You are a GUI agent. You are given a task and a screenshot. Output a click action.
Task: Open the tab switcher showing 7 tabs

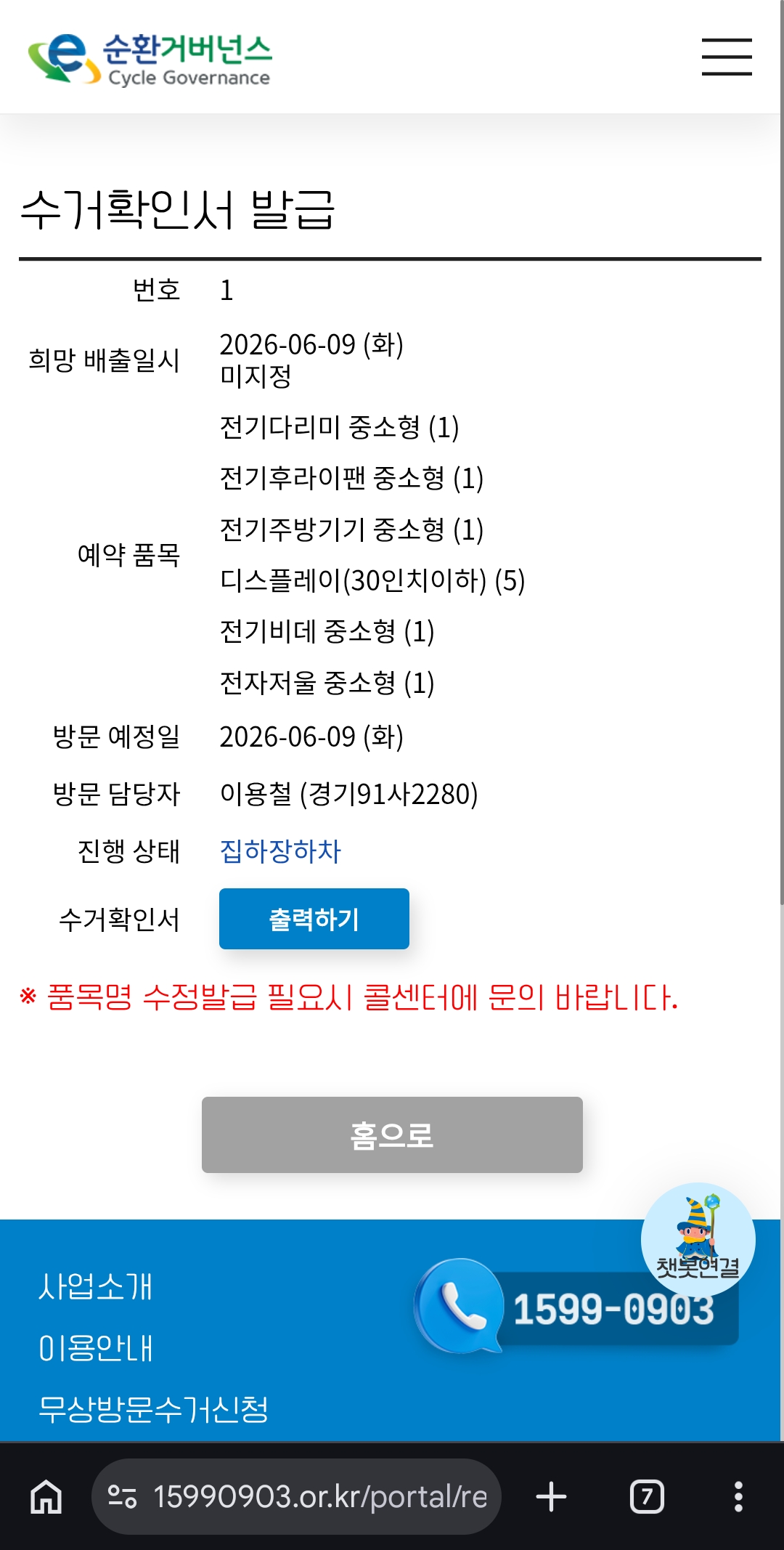(647, 1497)
